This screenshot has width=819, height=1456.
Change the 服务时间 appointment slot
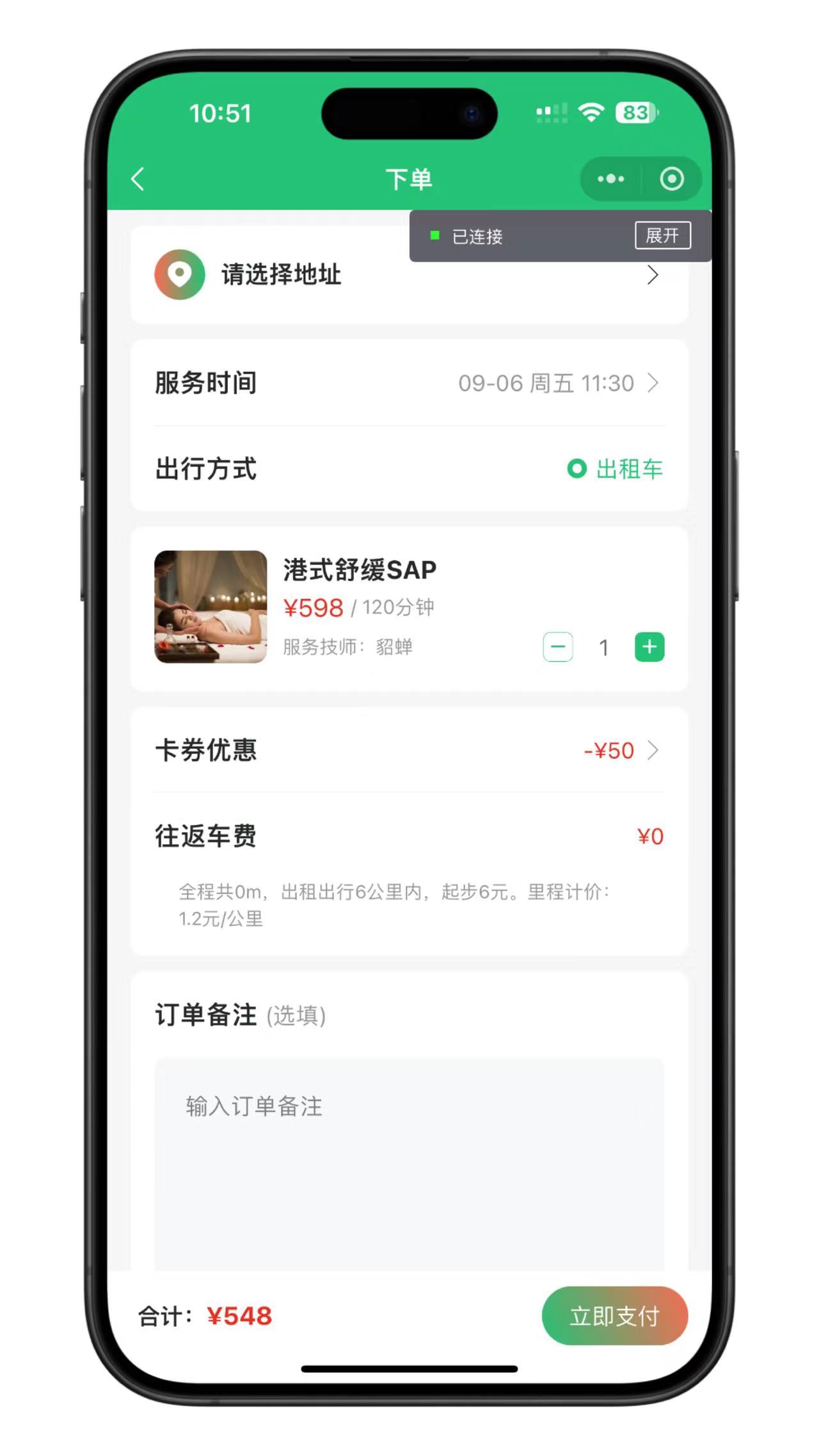[557, 383]
